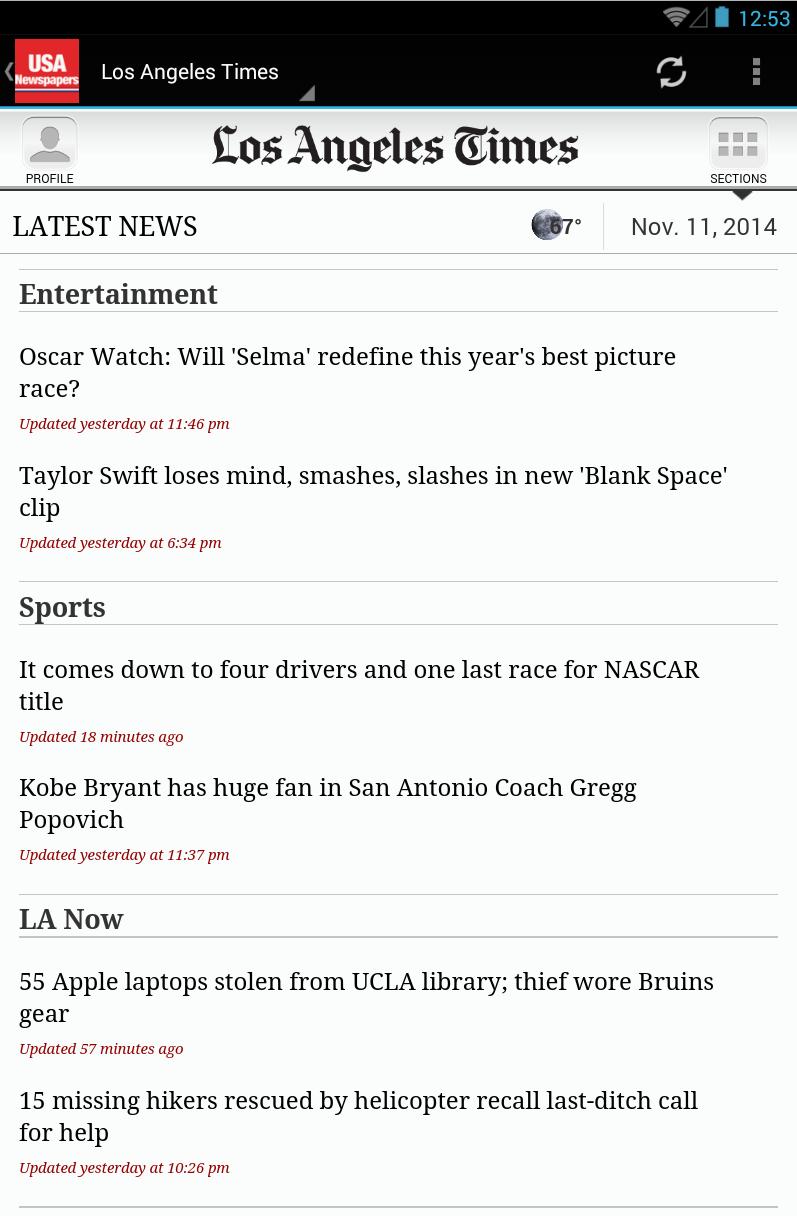Check the moon weather icon showing 67°

[x=546, y=225]
